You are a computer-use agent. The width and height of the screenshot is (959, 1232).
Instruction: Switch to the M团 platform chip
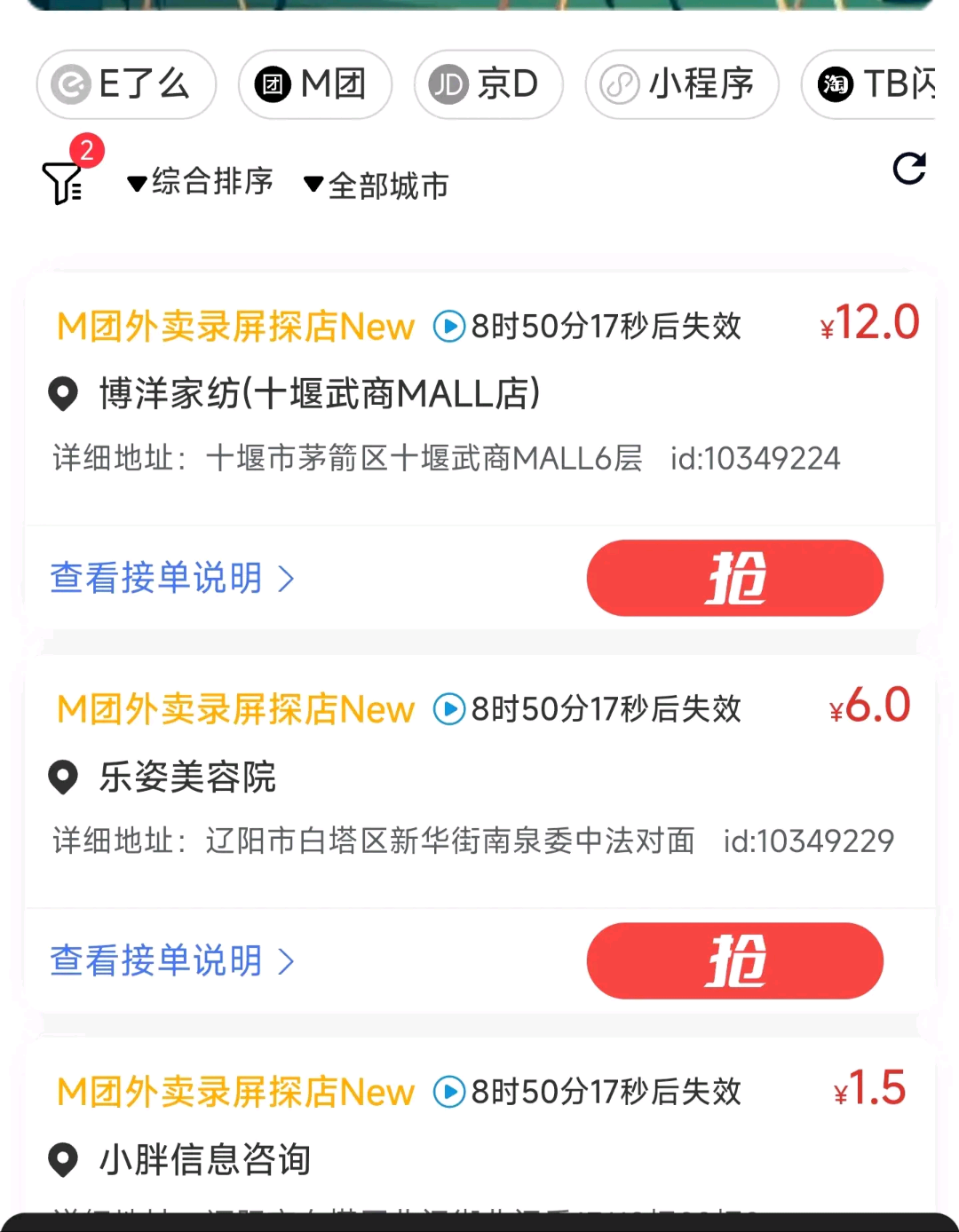pyautogui.click(x=314, y=85)
